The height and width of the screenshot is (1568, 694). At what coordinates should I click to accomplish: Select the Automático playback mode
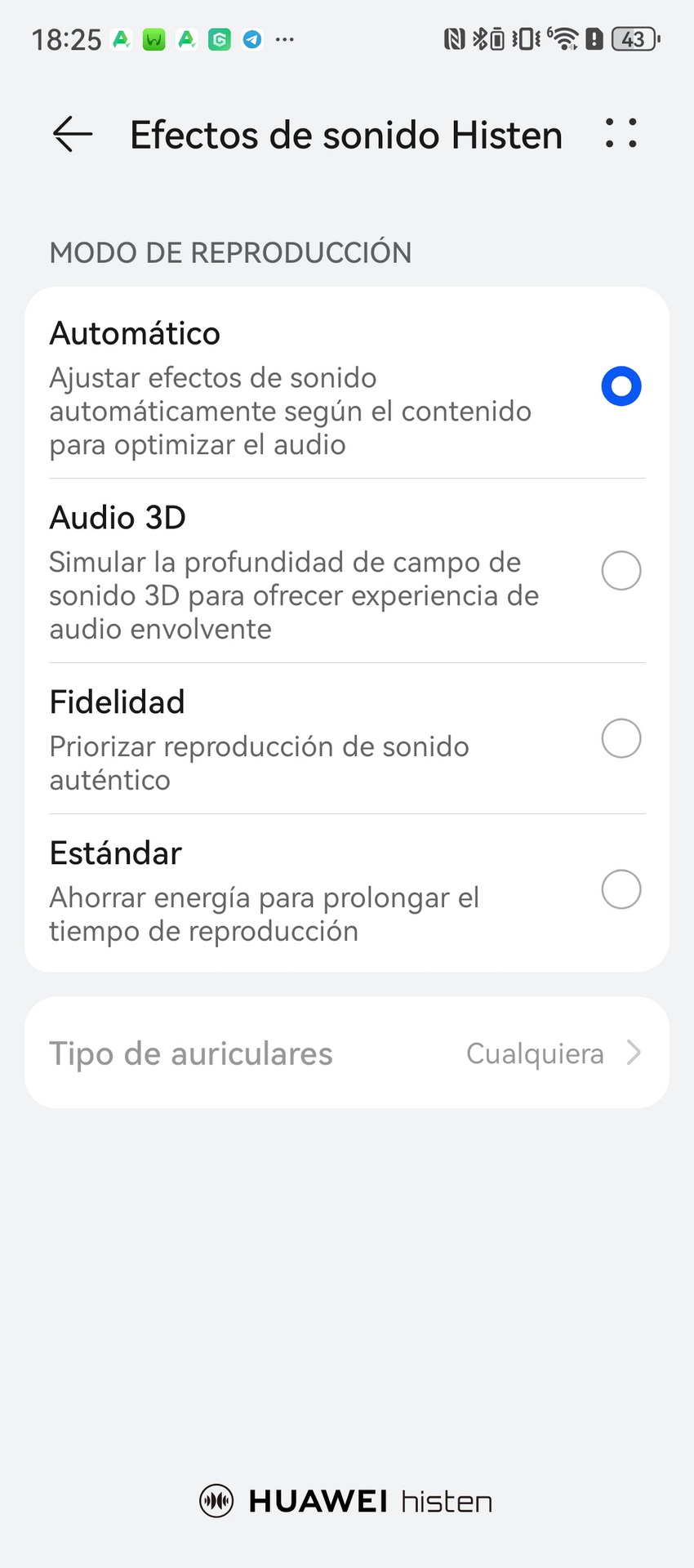click(x=347, y=387)
